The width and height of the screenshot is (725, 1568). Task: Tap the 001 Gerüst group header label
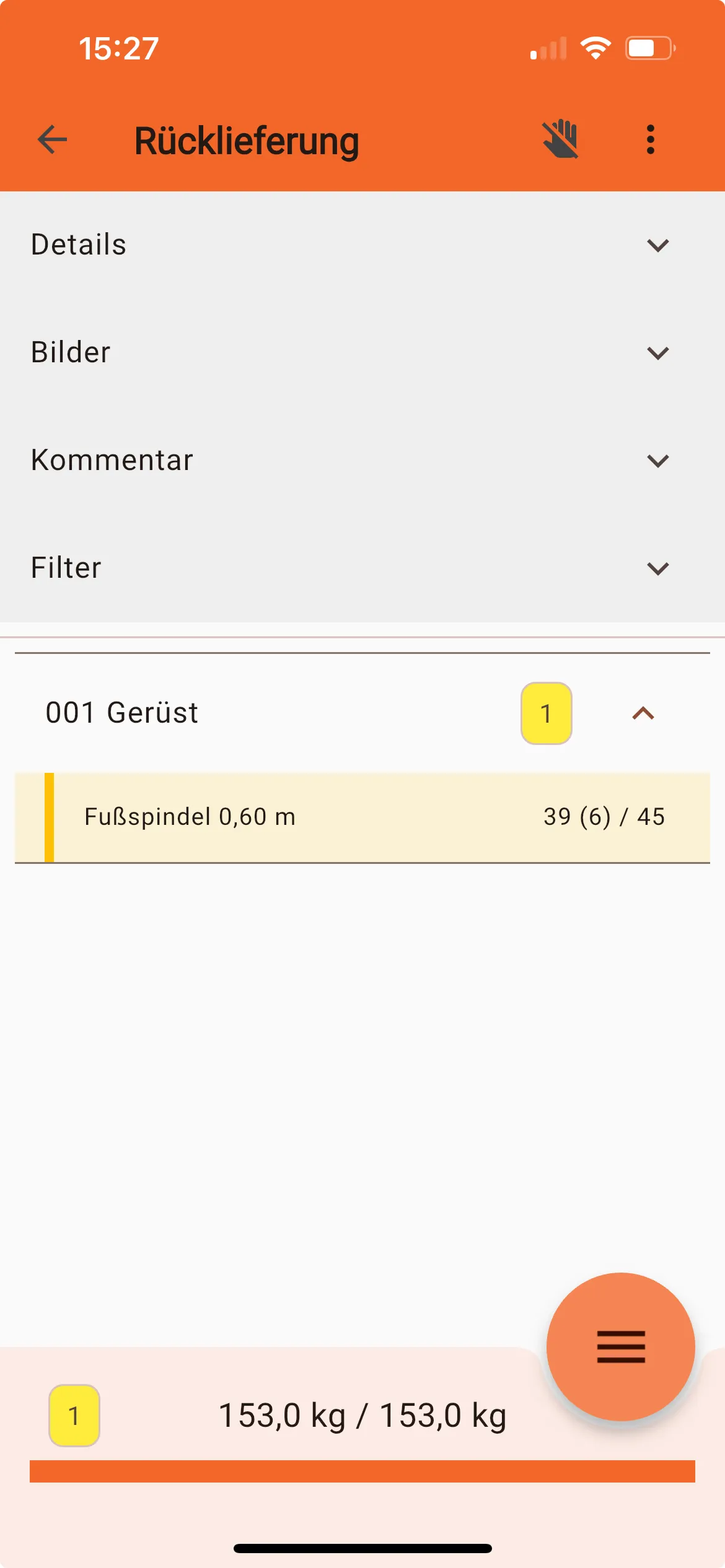(x=121, y=712)
